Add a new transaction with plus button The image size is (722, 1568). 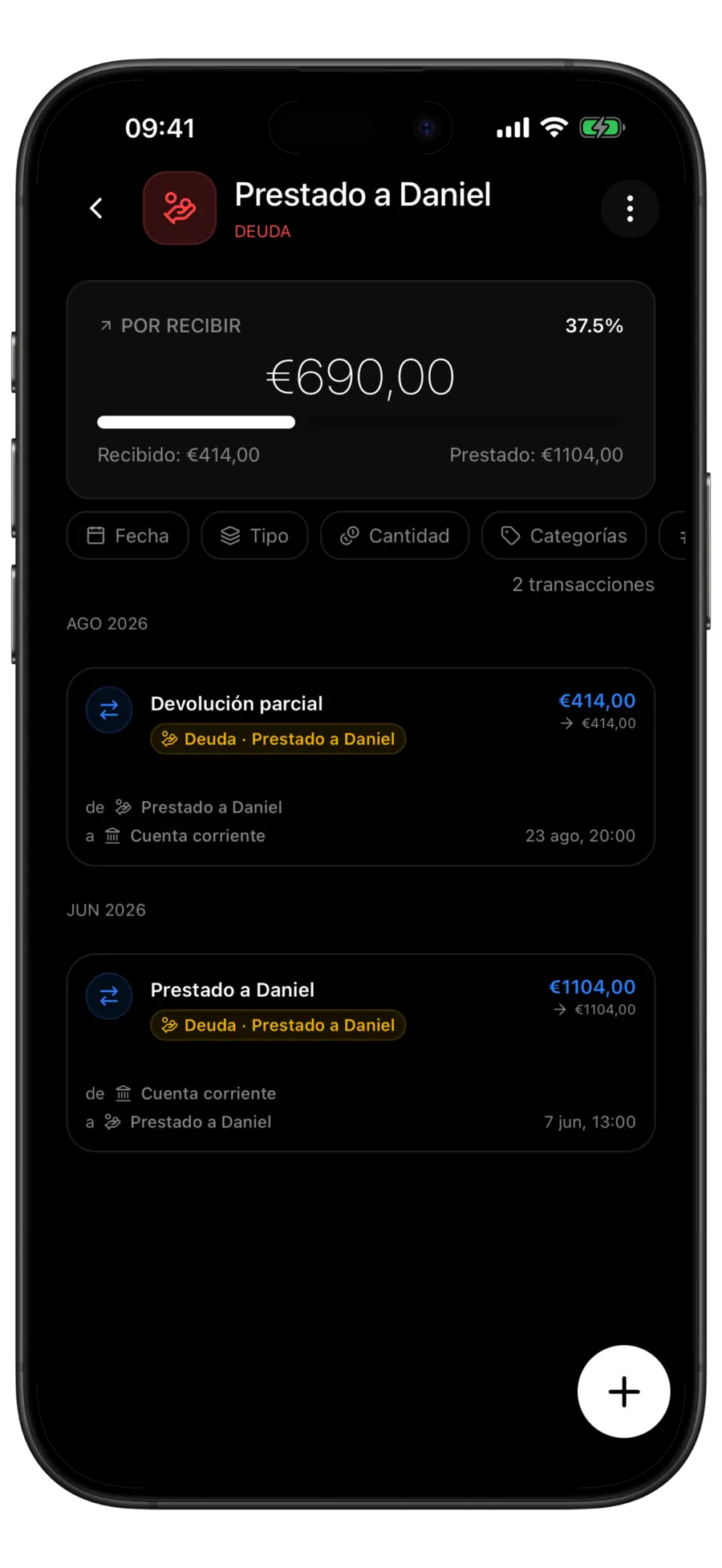tap(623, 1392)
